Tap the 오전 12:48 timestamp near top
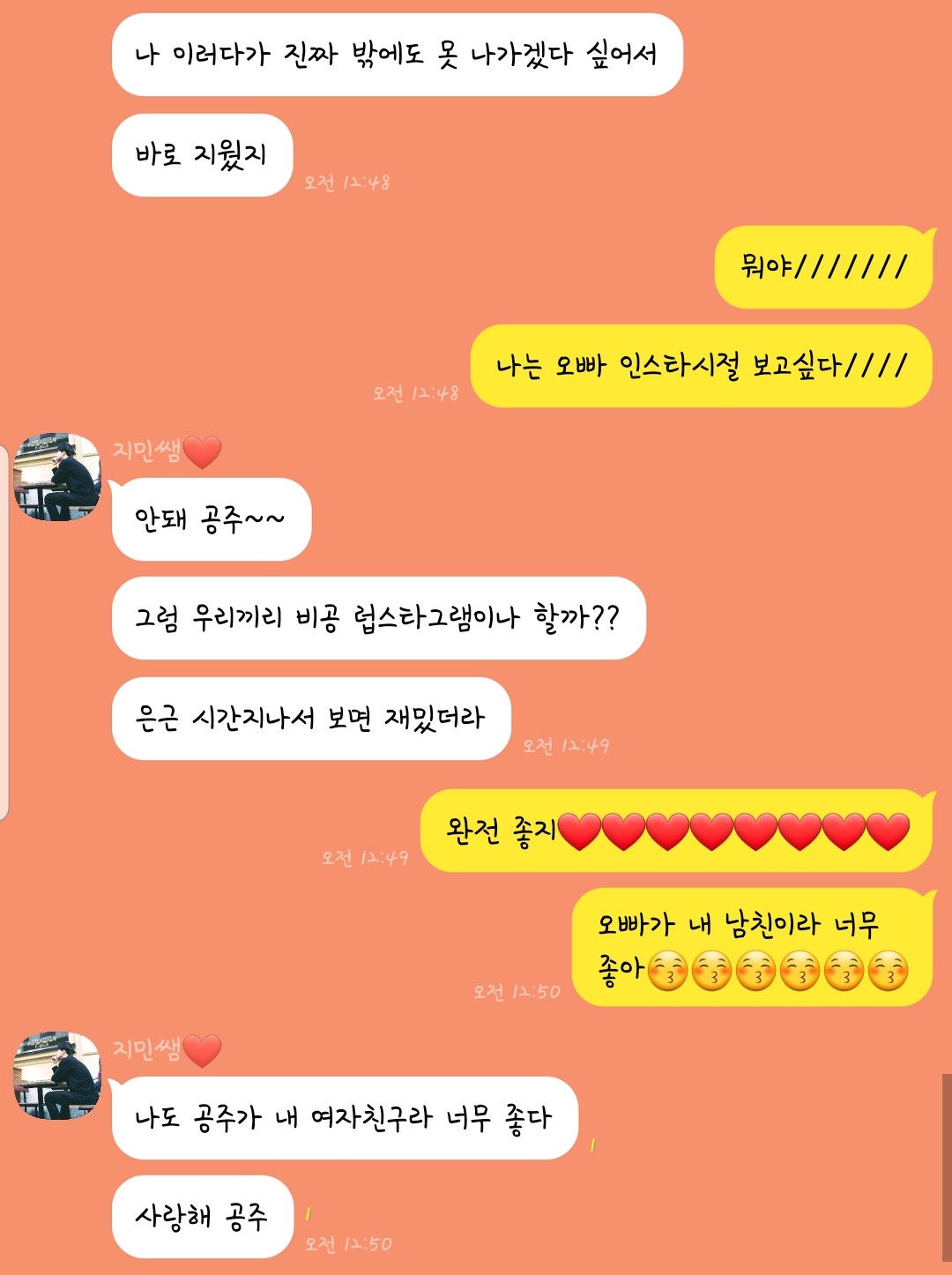 click(348, 182)
